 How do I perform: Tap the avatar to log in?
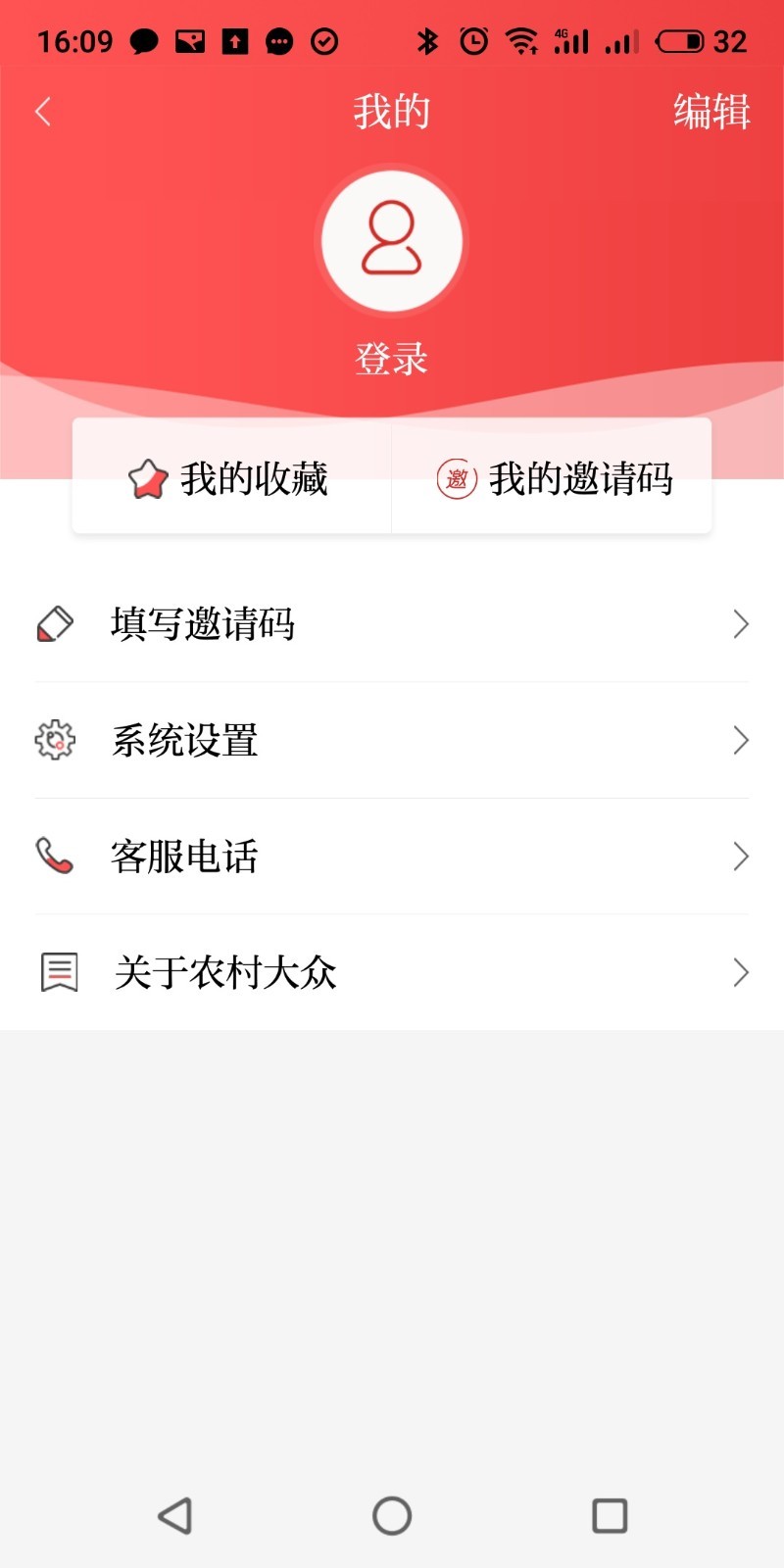392,240
